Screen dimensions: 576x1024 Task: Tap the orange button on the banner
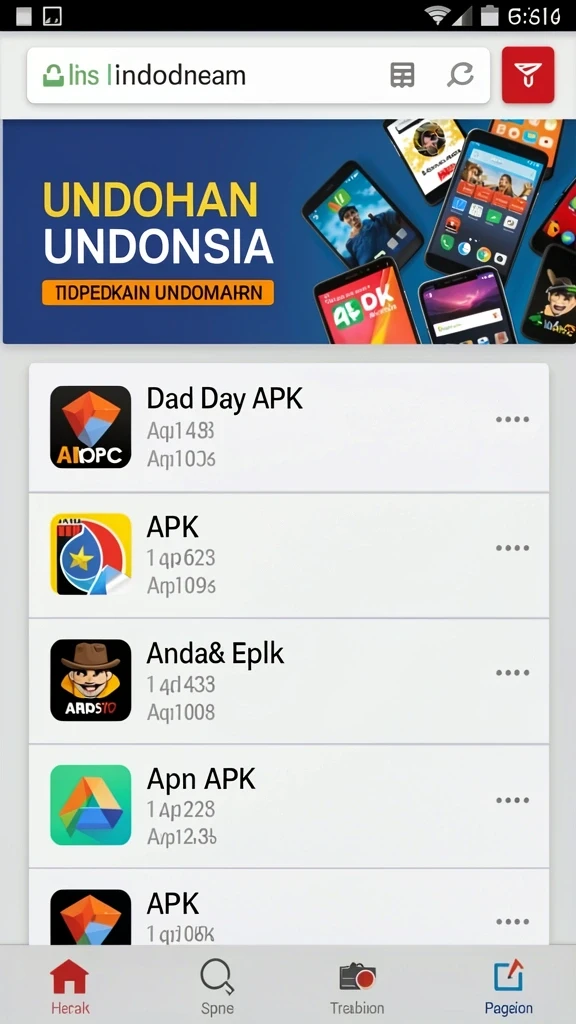157,293
